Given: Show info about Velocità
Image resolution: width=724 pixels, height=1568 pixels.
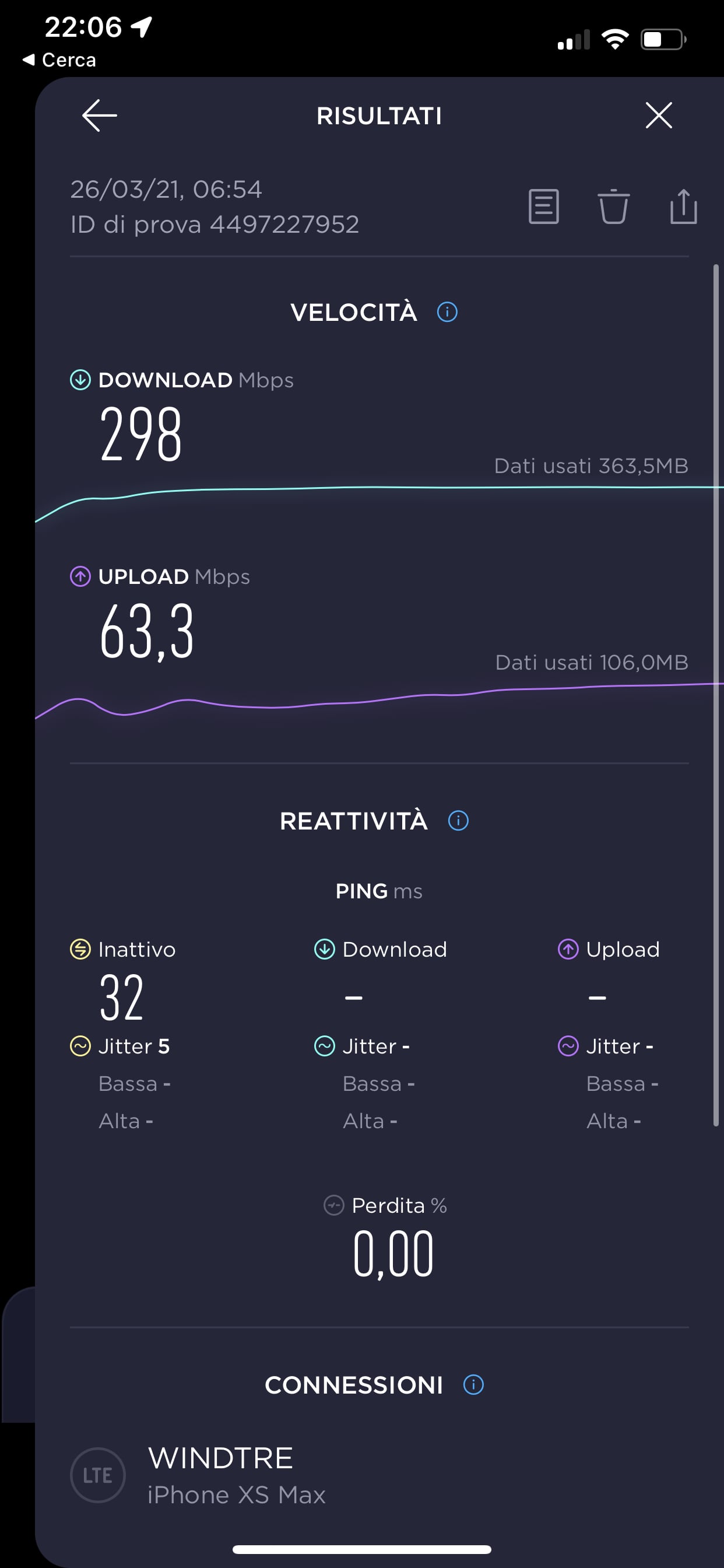Looking at the screenshot, I should (x=447, y=312).
